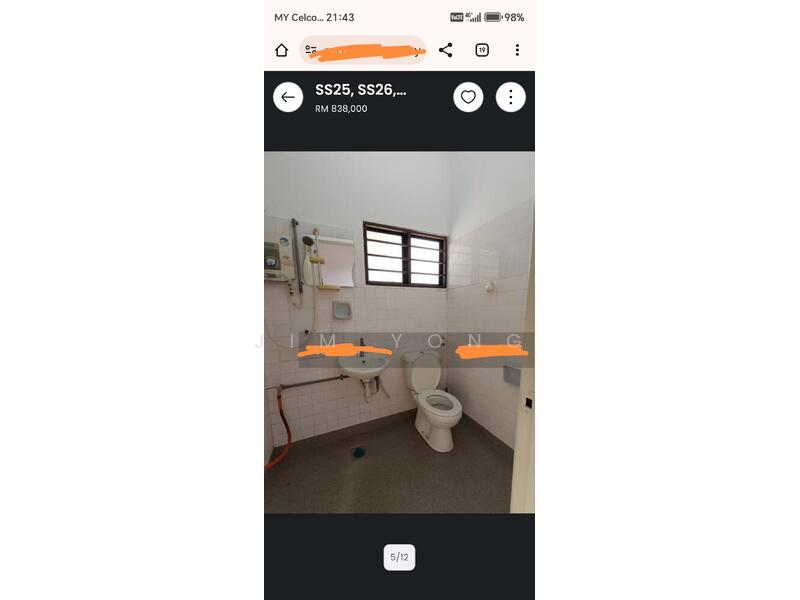
Task: Open the listing's three-dot options menu
Action: [510, 97]
